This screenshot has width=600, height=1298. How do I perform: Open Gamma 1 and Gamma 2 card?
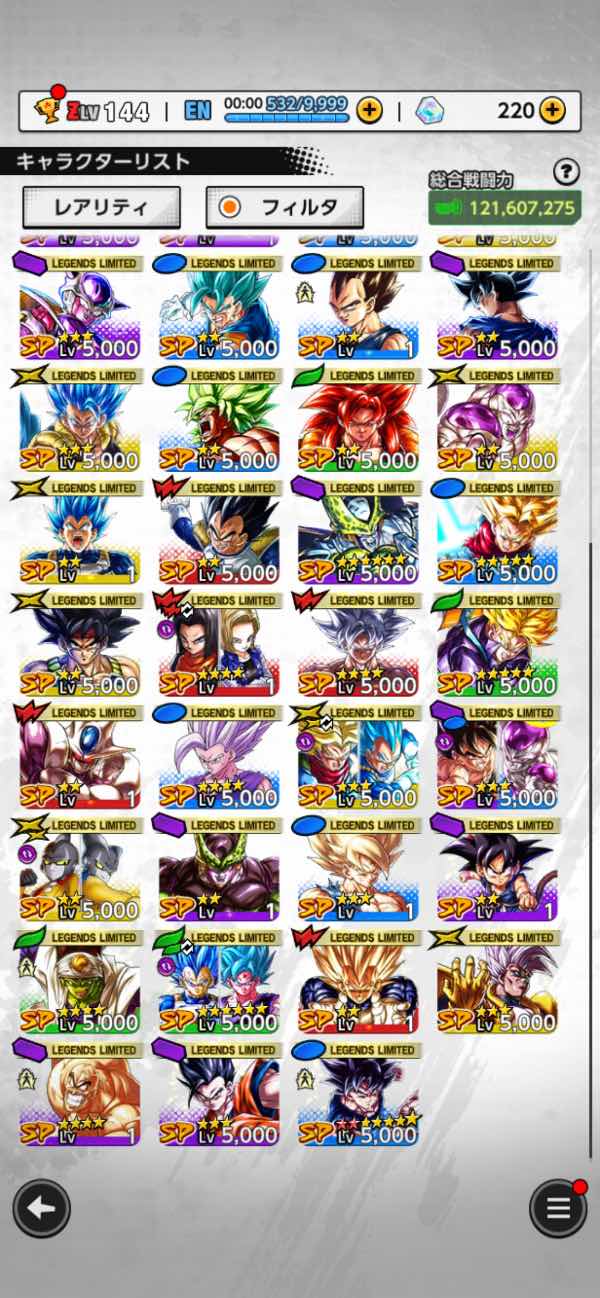pos(78,873)
